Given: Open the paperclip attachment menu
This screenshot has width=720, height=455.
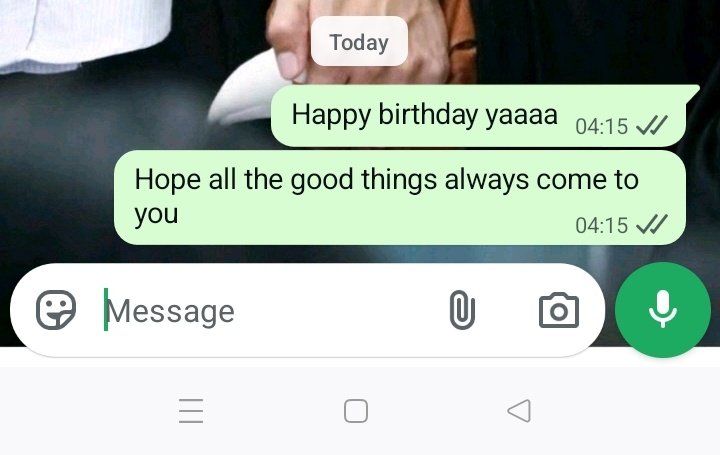Looking at the screenshot, I should pyautogui.click(x=461, y=311).
